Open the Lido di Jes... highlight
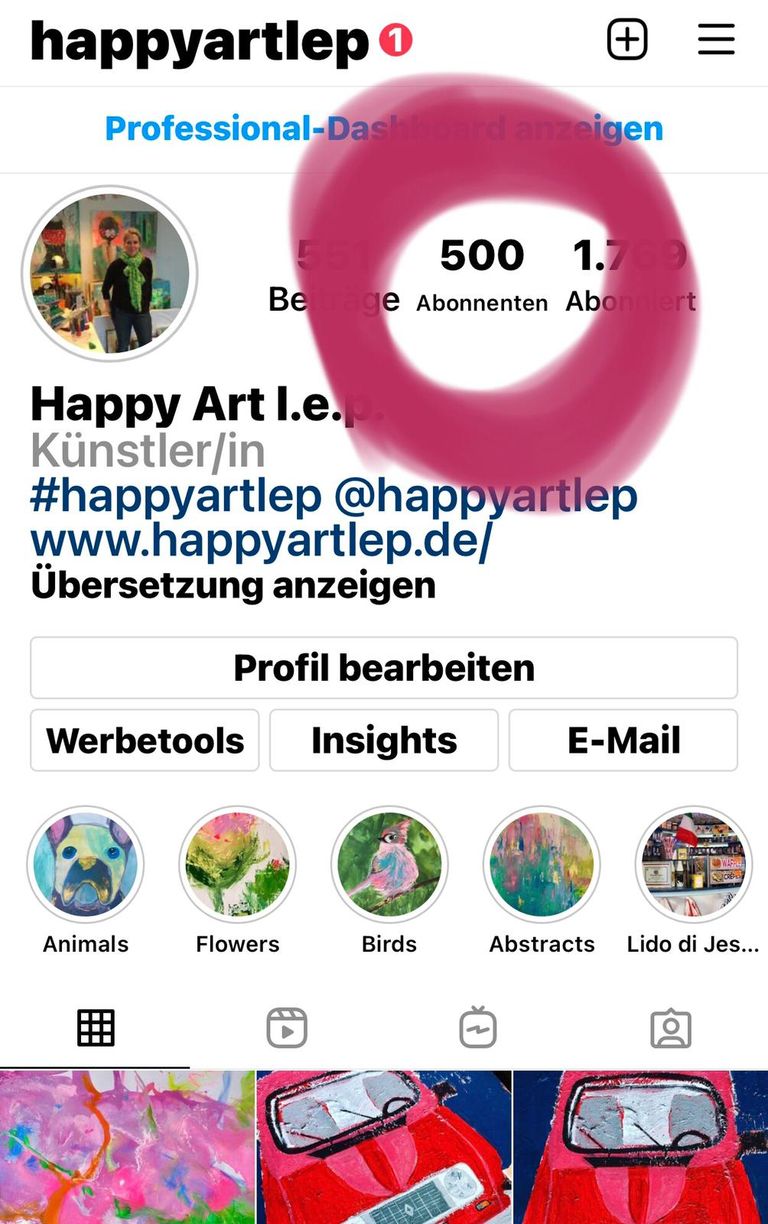The width and height of the screenshot is (768, 1224). 693,866
